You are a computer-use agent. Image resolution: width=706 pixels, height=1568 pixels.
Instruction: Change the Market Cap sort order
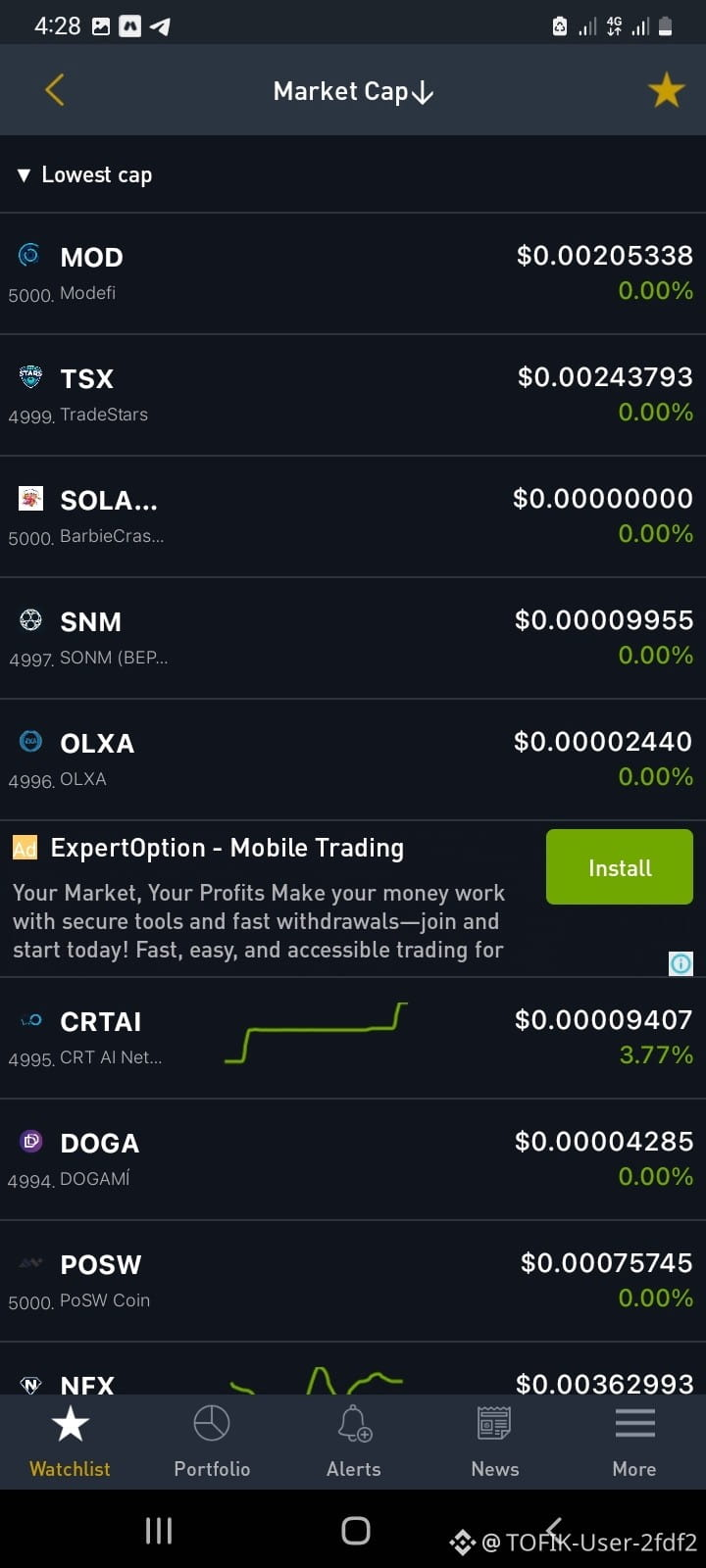(x=353, y=92)
